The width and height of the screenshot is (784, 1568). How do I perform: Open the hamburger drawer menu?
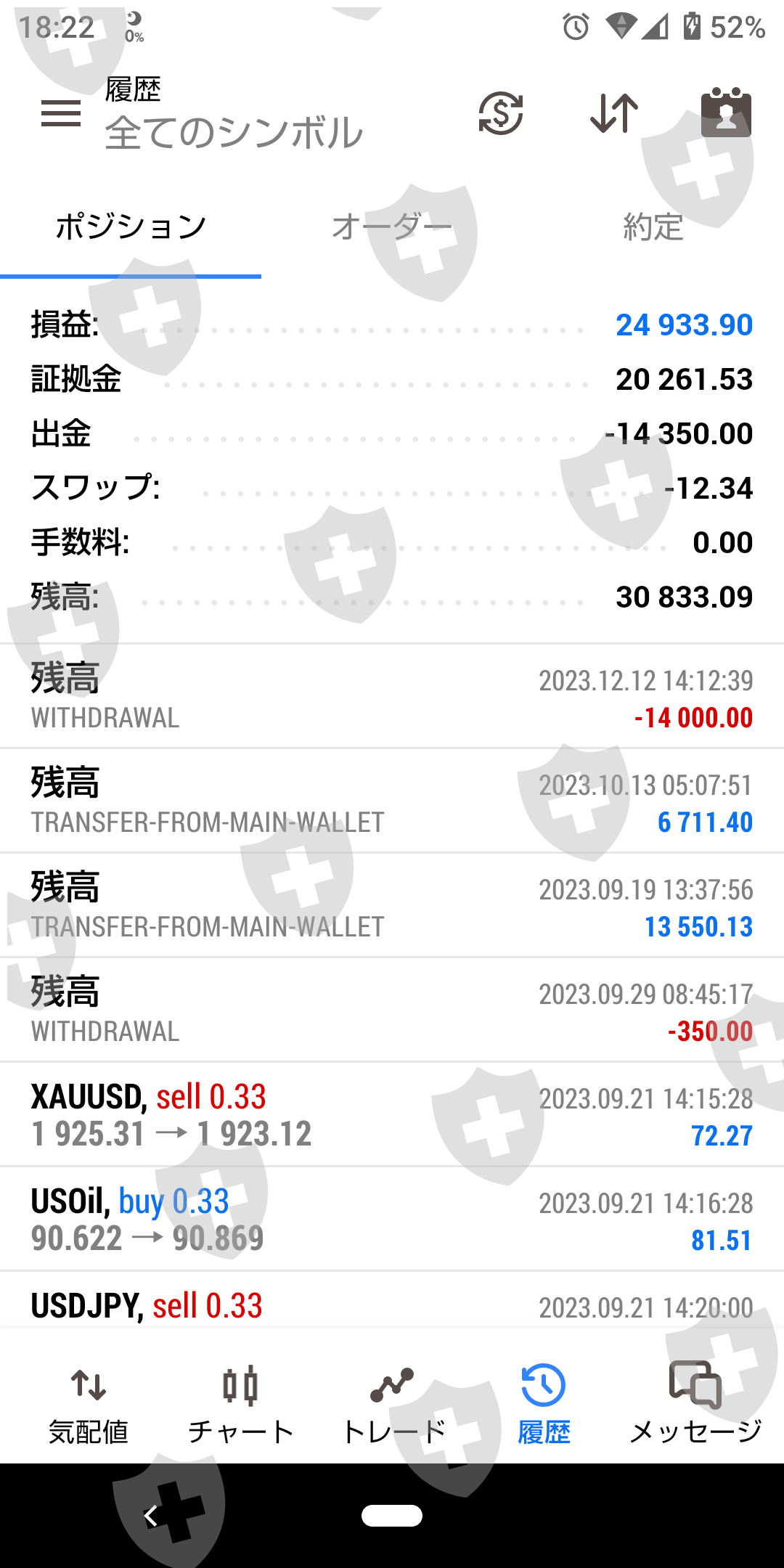61,113
